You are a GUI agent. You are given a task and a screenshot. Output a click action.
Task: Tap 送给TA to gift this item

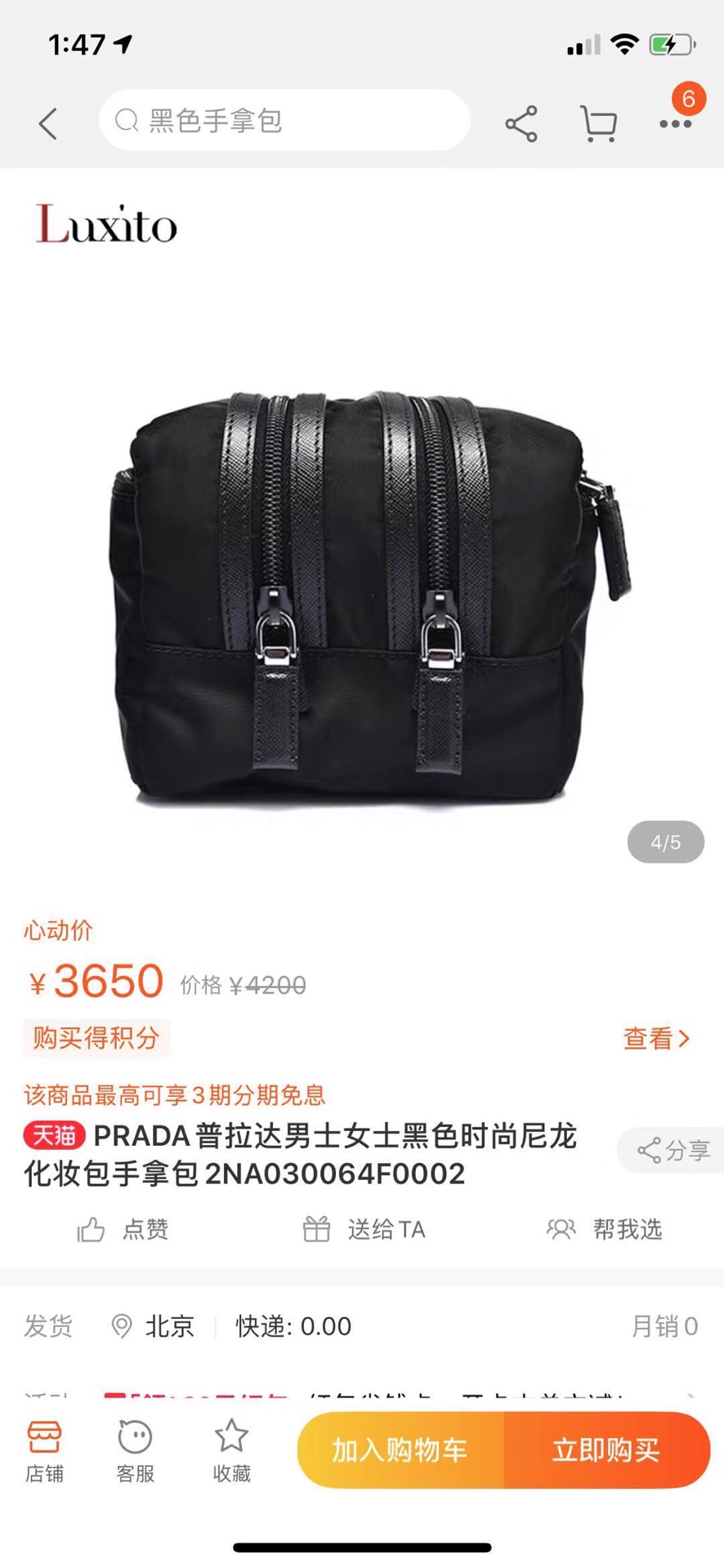coord(364,1229)
